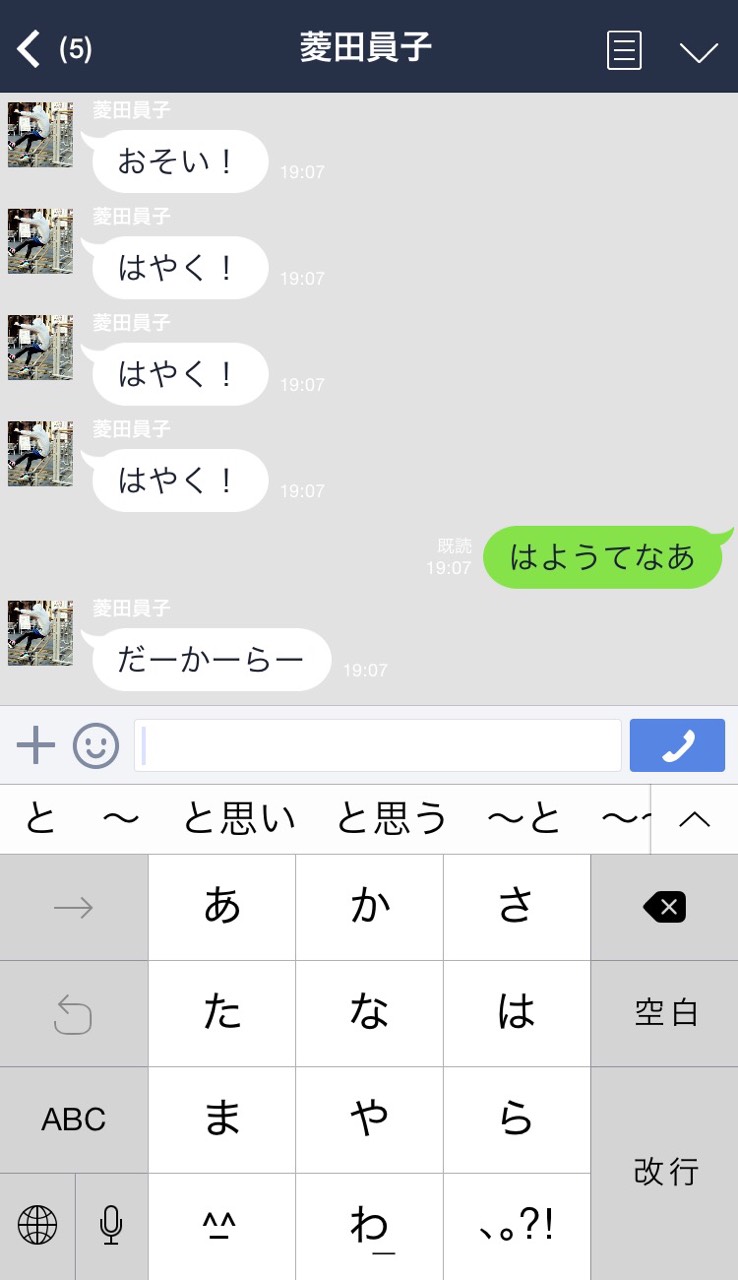The width and height of the screenshot is (738, 1280).
Task: Expand the keyboard suggestion list
Action: [x=694, y=819]
